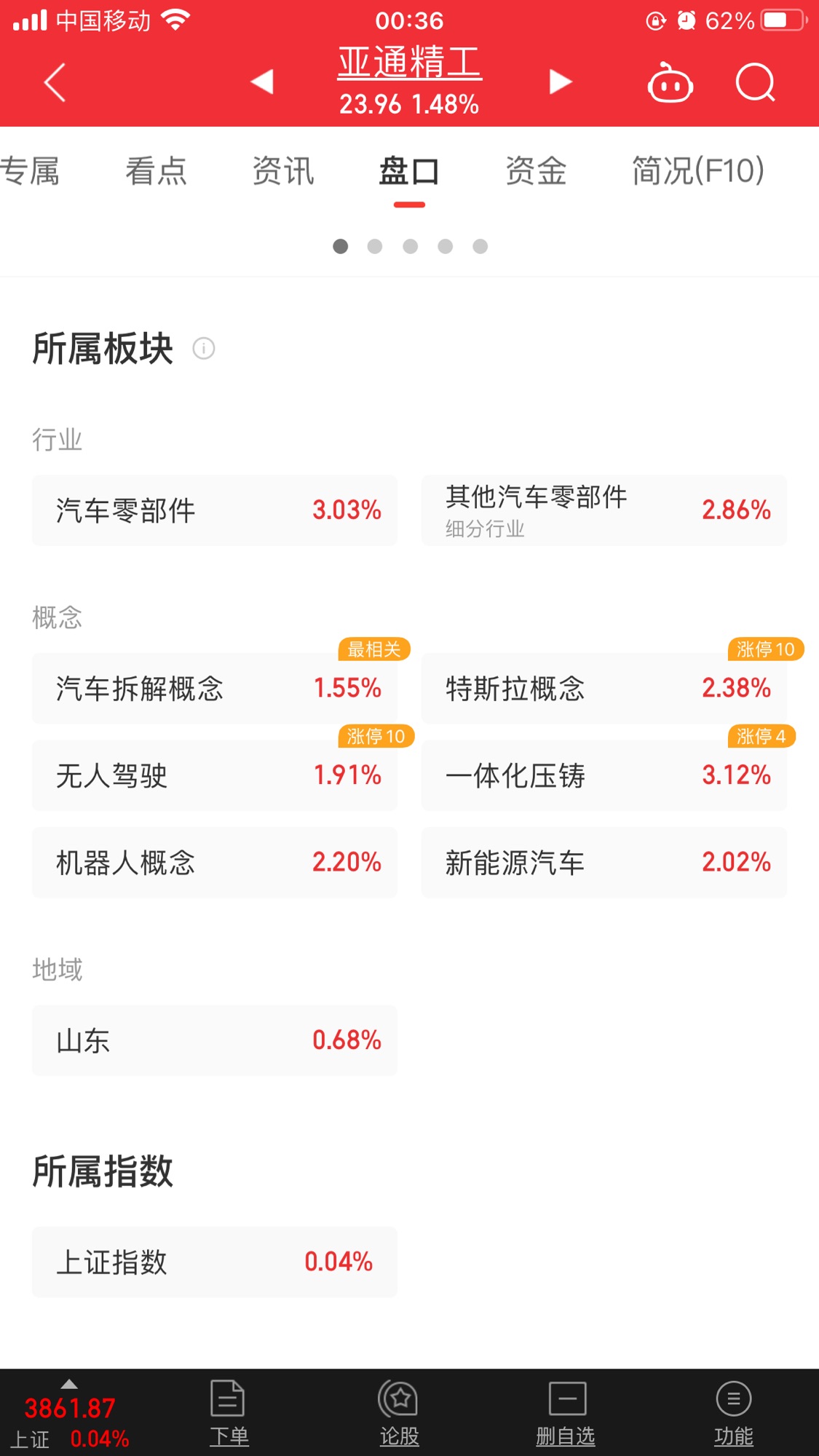Switch to the 资讯 tab
This screenshot has height=1456, width=819.
(x=283, y=172)
